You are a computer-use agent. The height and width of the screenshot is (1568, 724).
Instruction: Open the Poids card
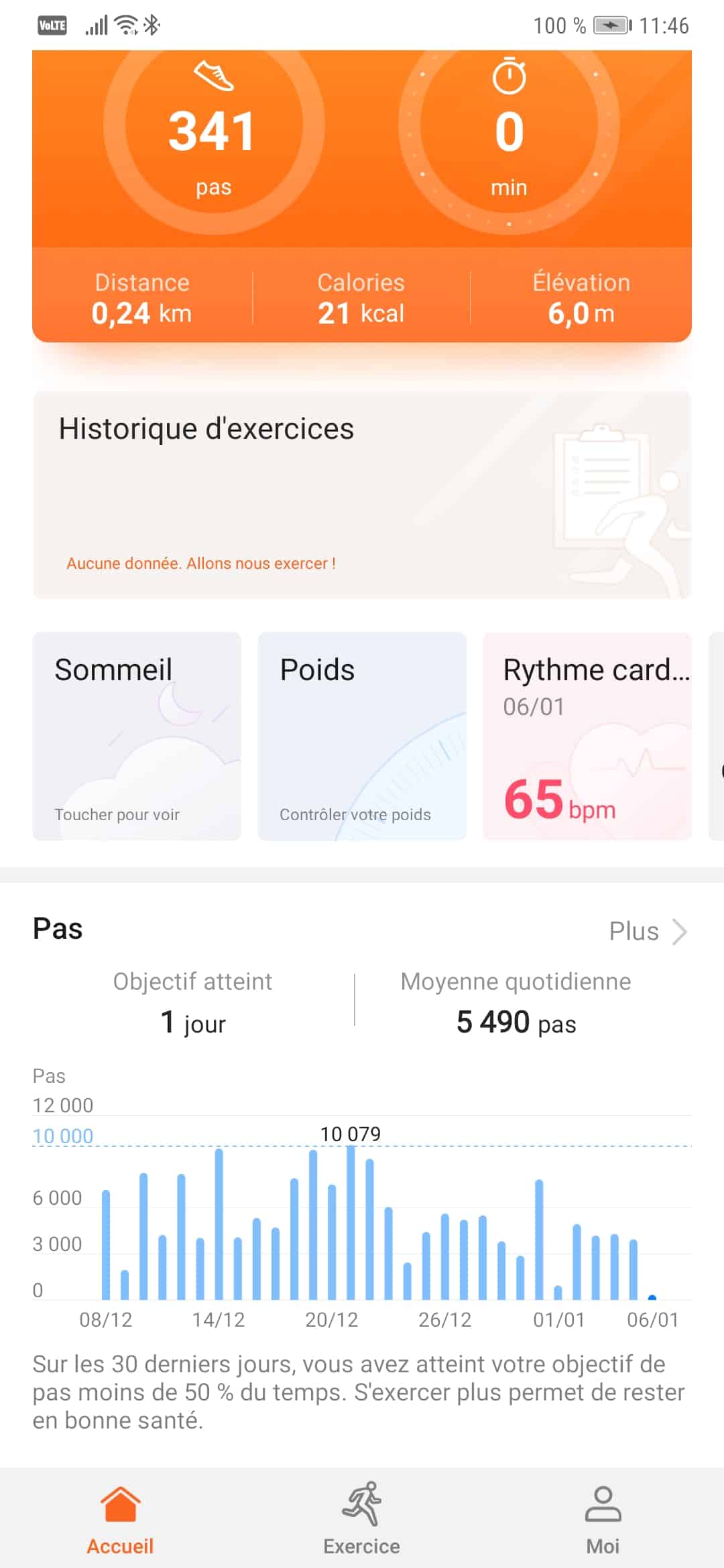[362, 736]
